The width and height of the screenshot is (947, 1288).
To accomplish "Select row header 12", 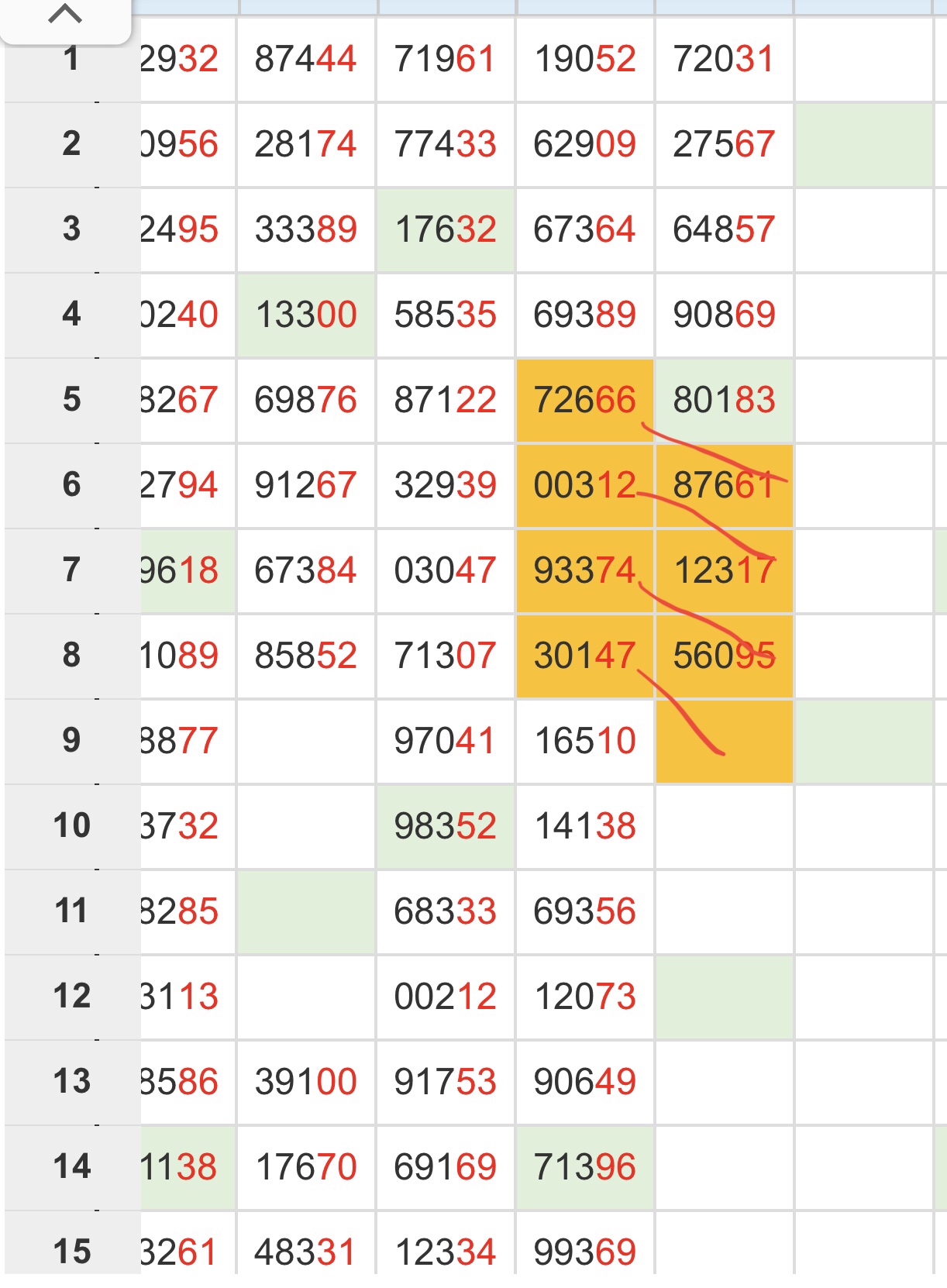I will pos(72,997).
